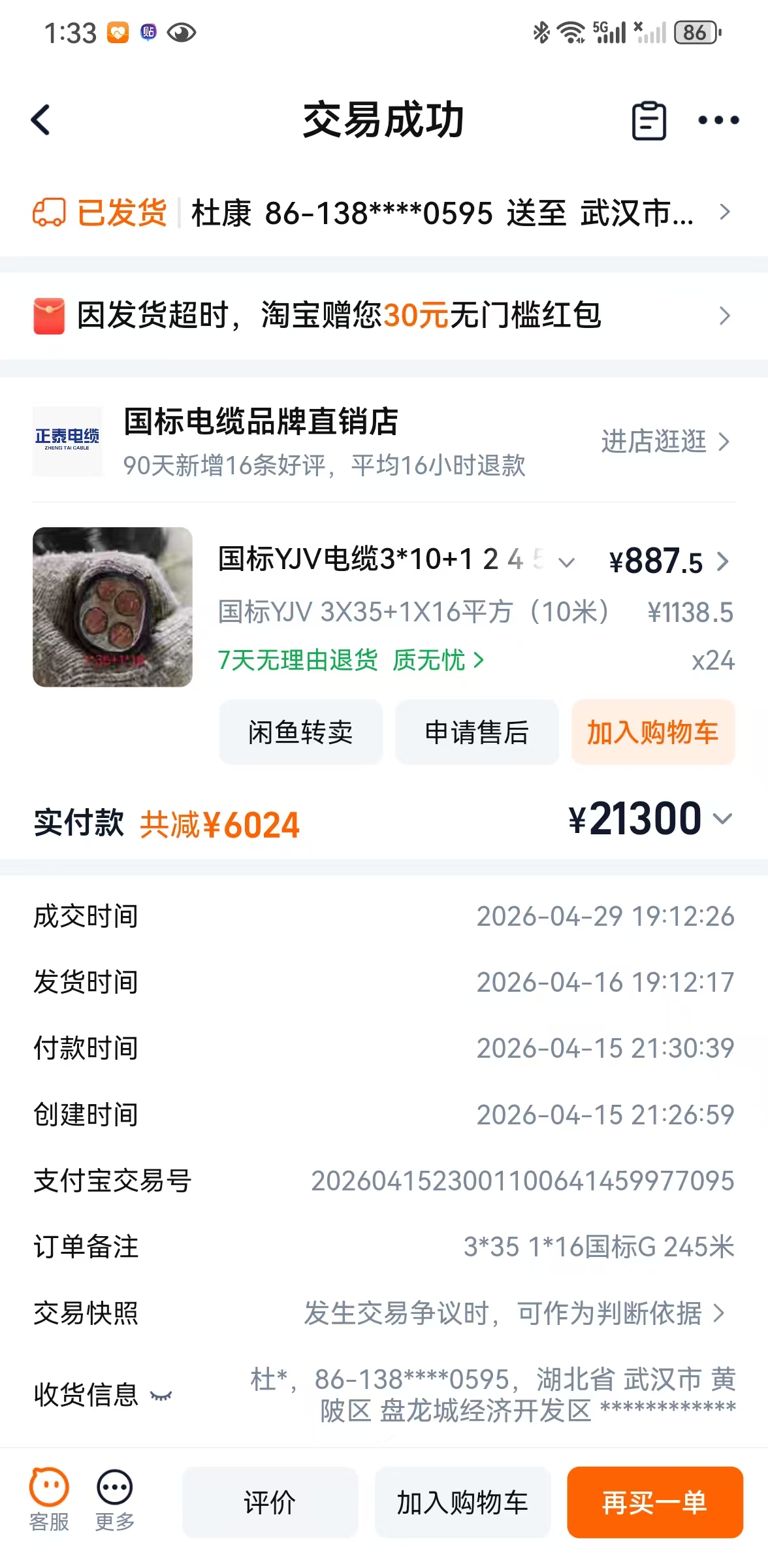
Task: Open the cable product thumbnail
Action: 112,607
